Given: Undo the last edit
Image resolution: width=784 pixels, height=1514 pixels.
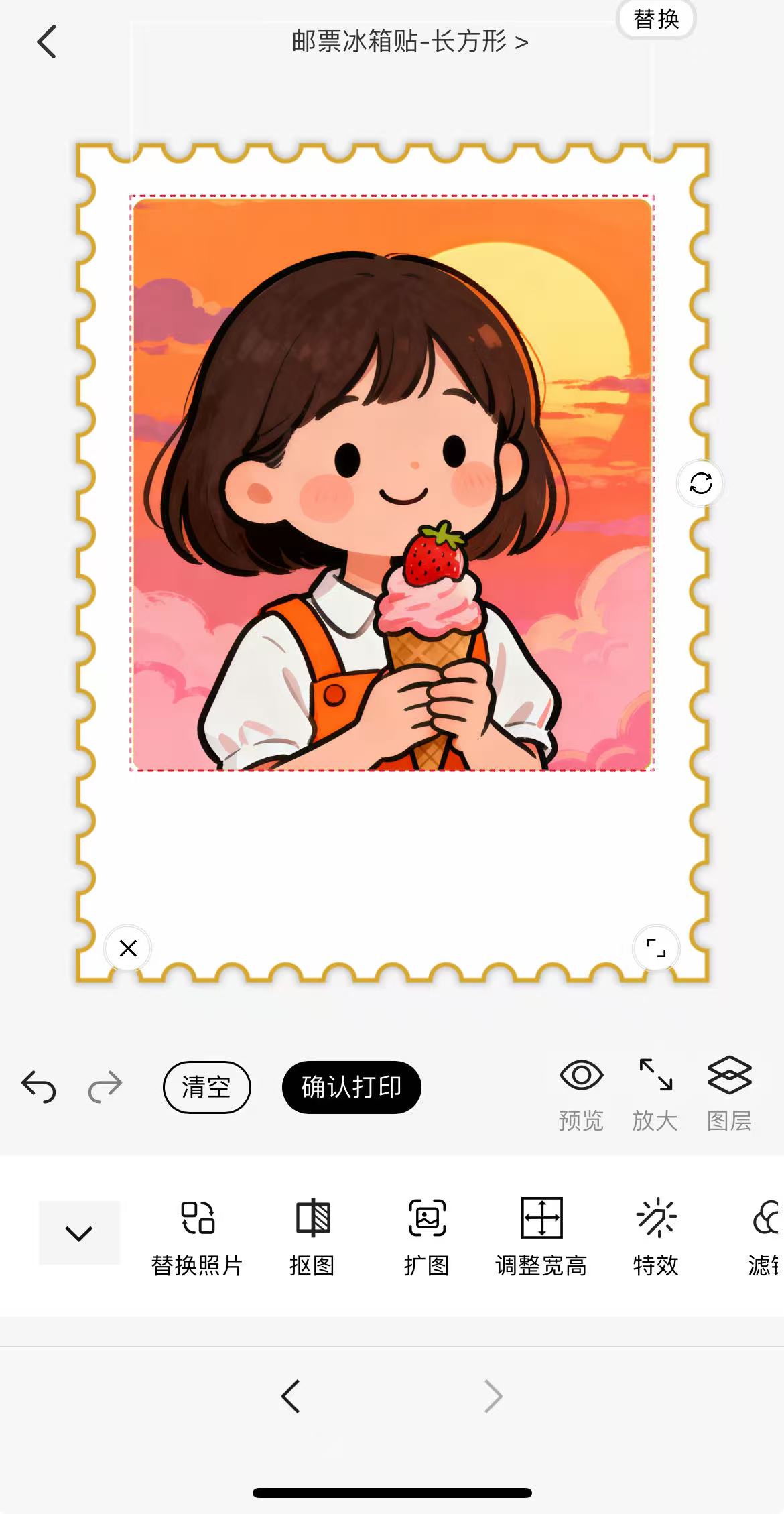Looking at the screenshot, I should 39,1086.
